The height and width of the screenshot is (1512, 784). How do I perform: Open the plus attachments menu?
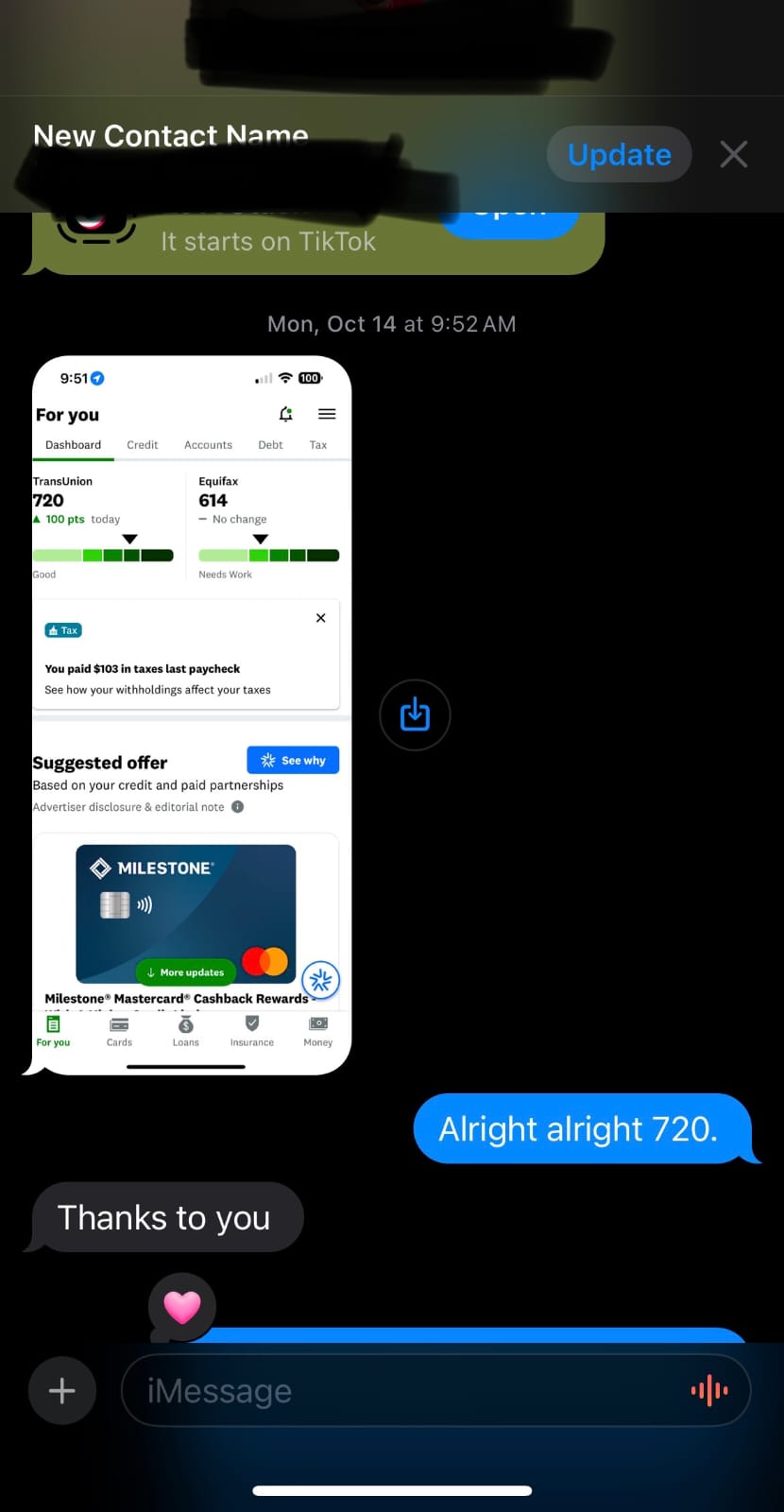click(x=62, y=1390)
